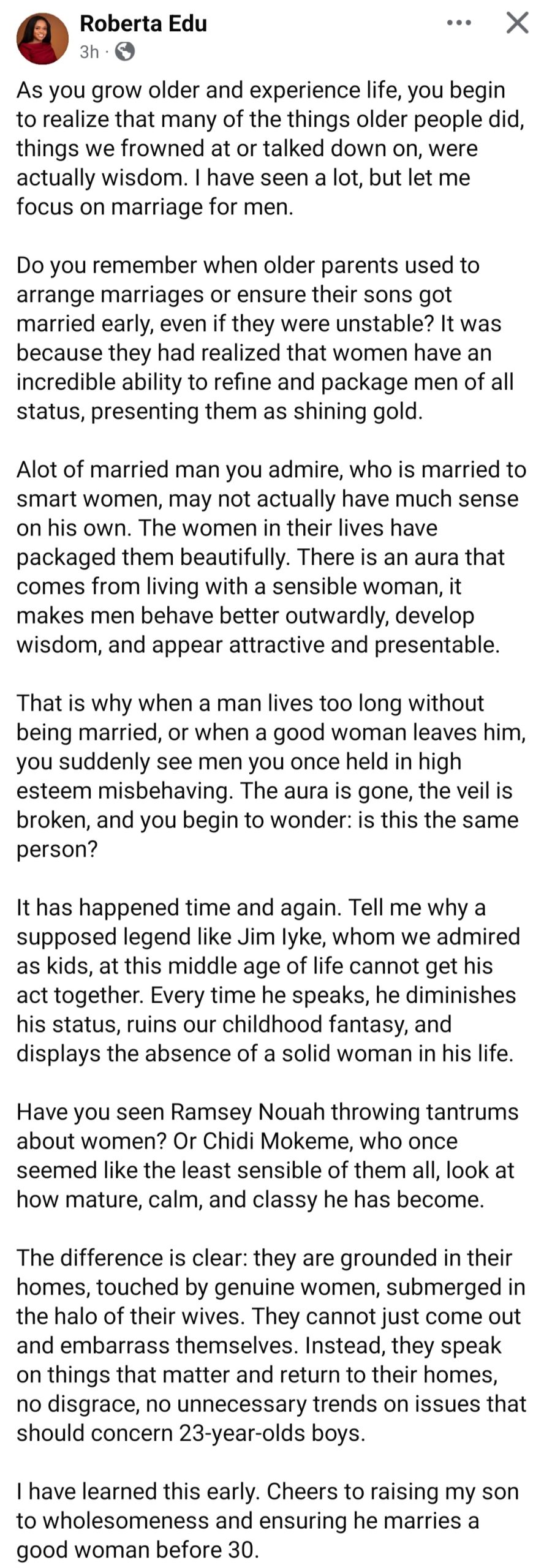544x1568 pixels.
Task: Open the post's three-dot options menu
Action: click(x=459, y=23)
